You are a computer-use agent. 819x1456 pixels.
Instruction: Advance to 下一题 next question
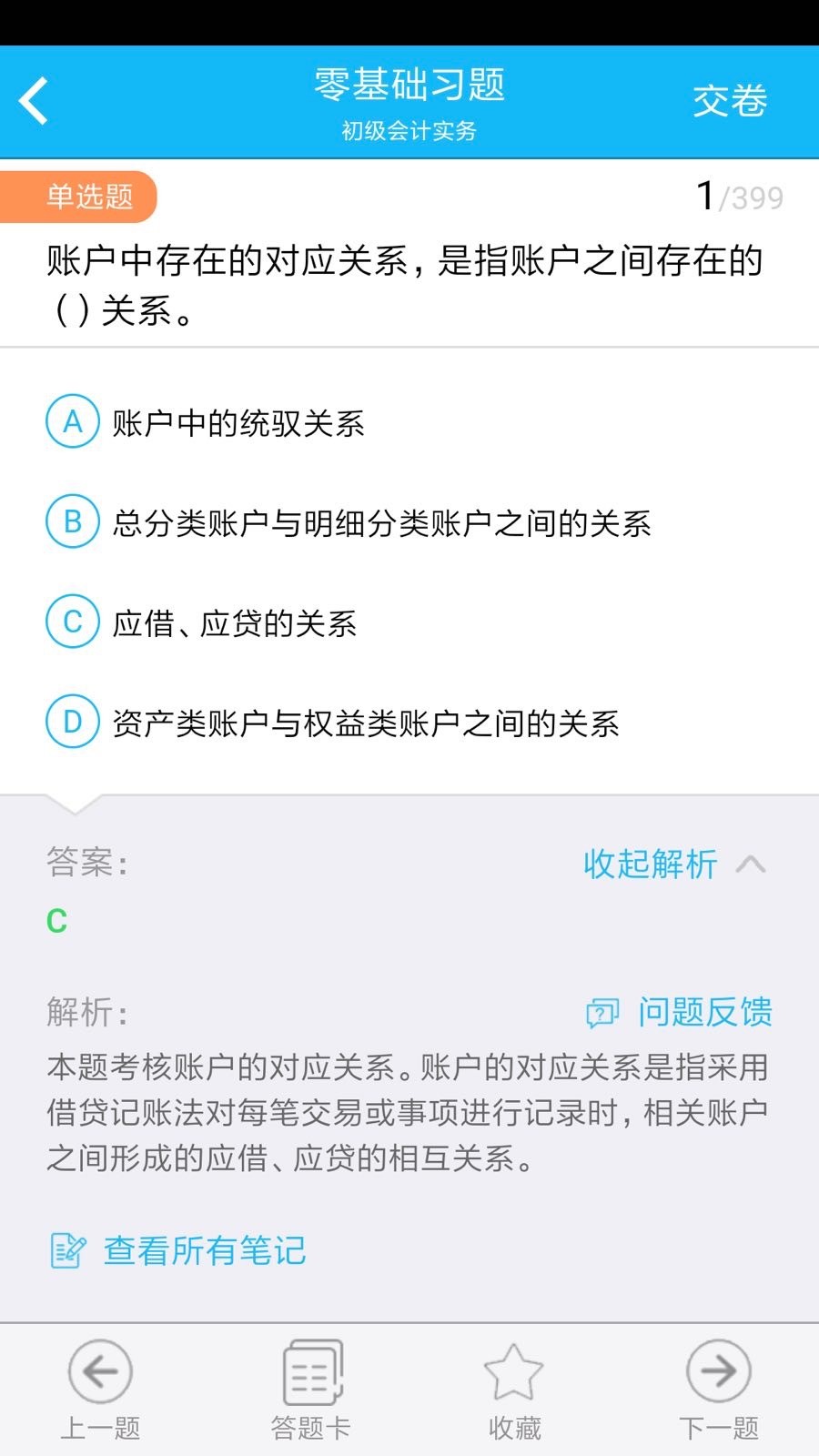click(x=718, y=1383)
